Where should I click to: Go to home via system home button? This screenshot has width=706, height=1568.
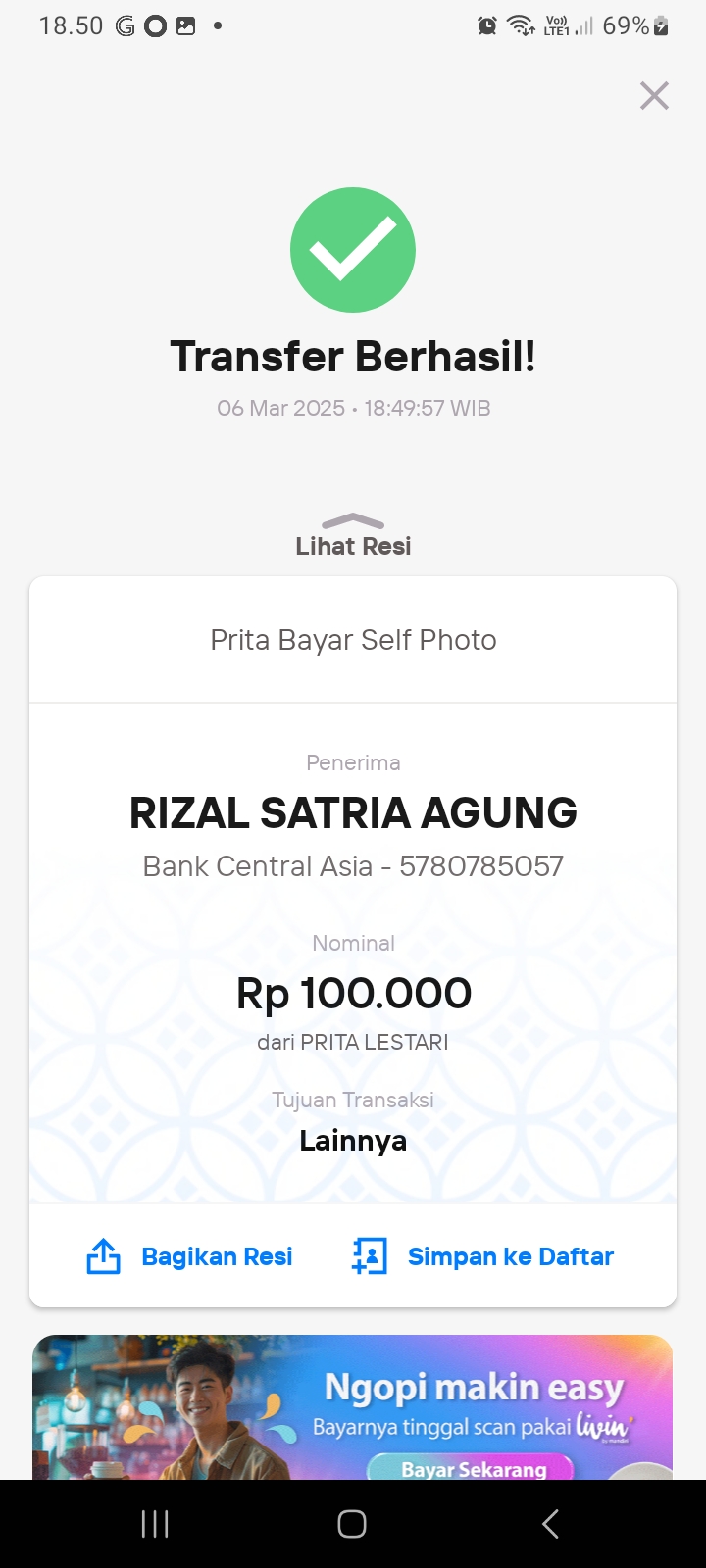(x=352, y=1524)
